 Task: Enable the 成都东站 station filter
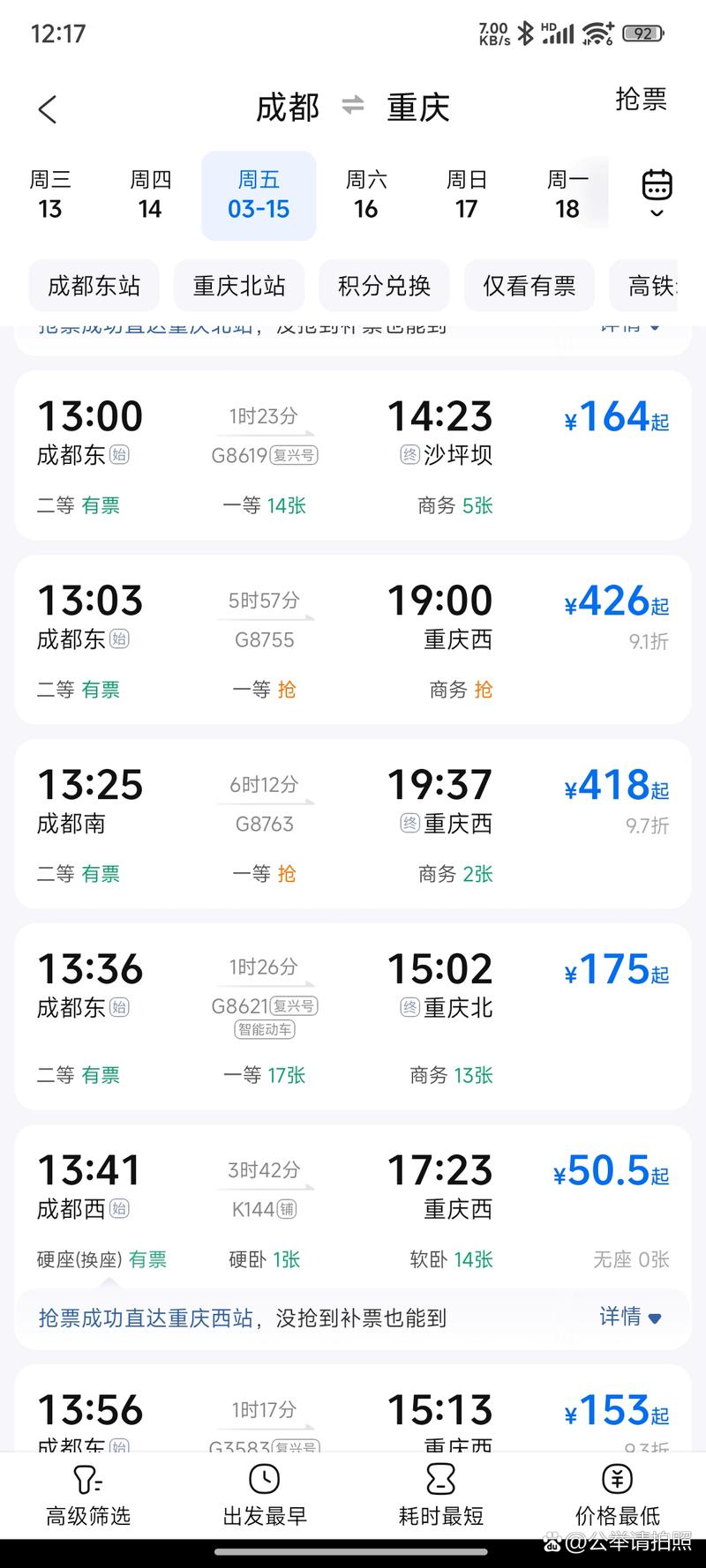click(x=94, y=286)
